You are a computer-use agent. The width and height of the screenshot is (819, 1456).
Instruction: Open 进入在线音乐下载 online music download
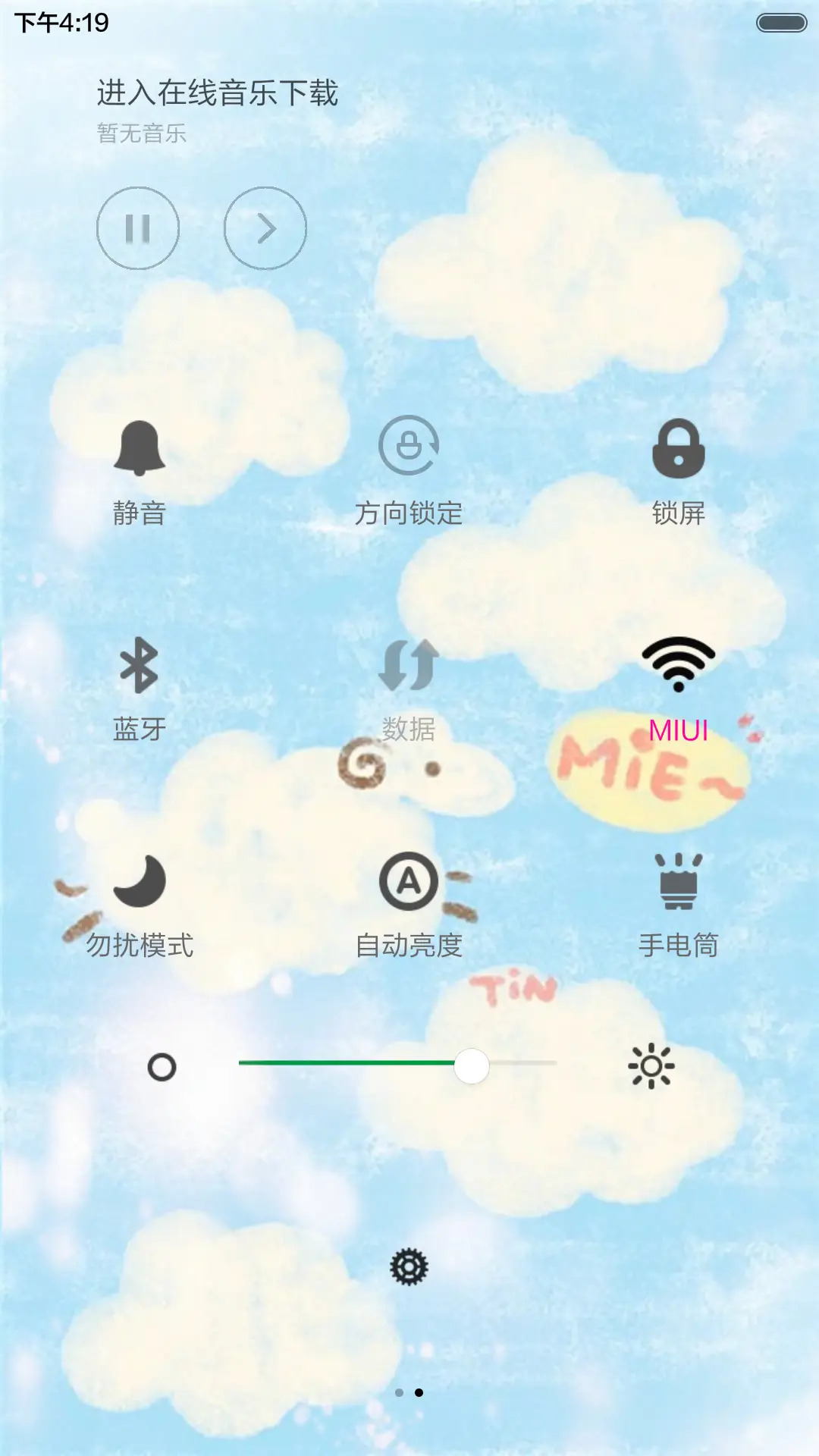click(x=217, y=92)
